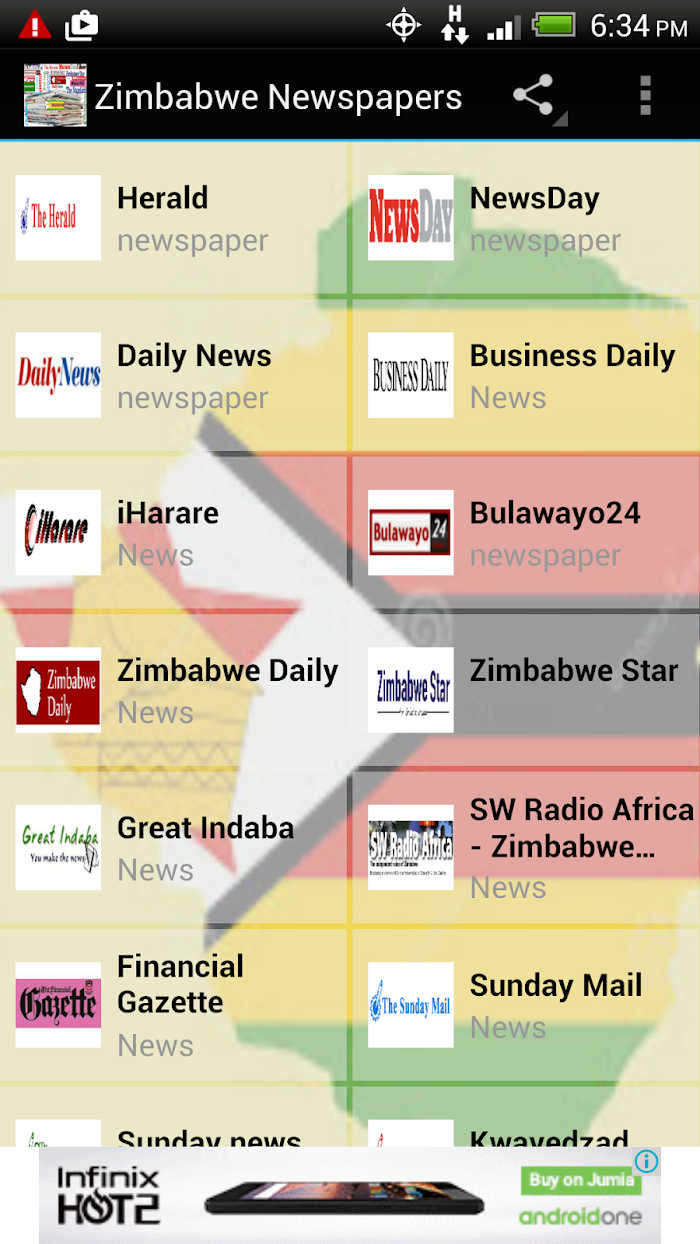Open the ad info icon
The image size is (700, 1244).
pyautogui.click(x=647, y=1161)
